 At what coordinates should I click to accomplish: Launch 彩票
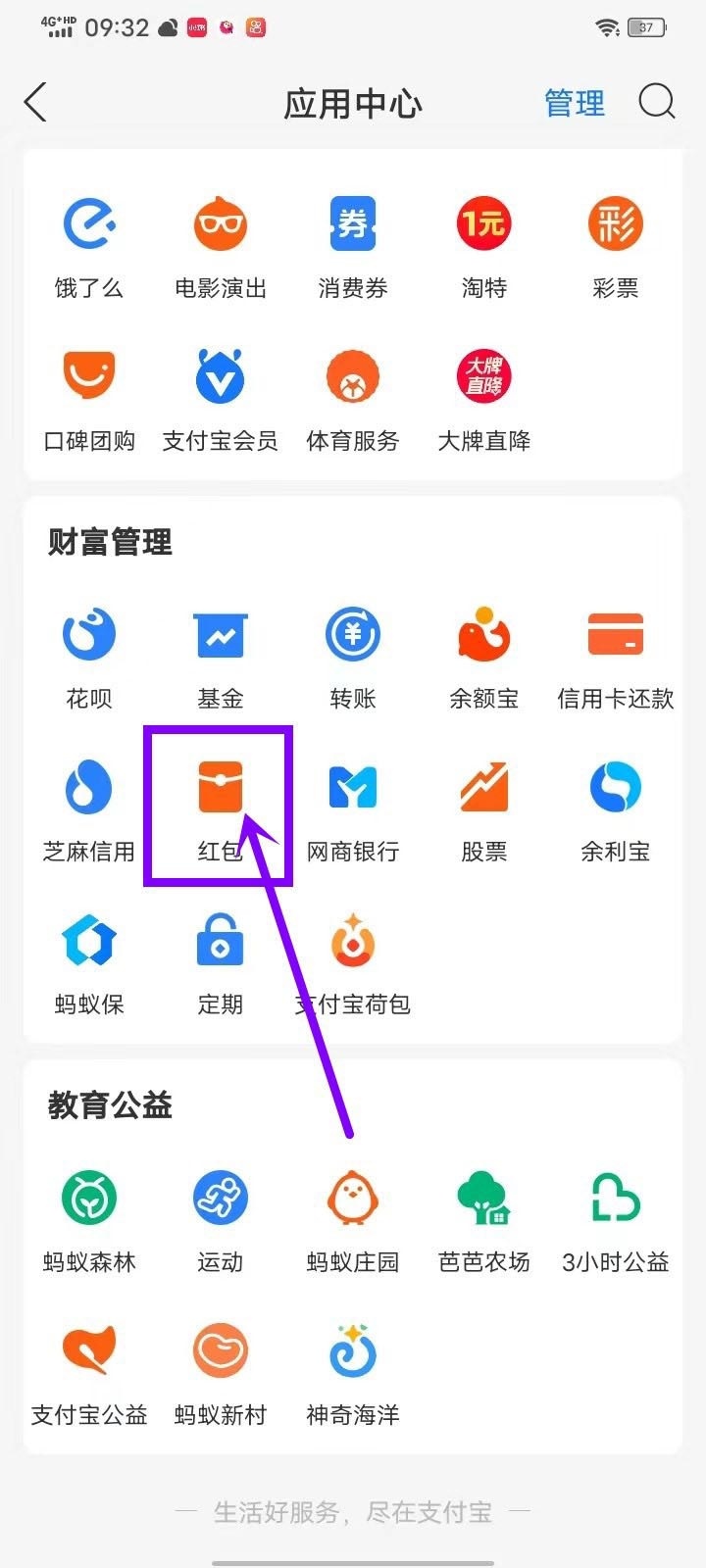616,244
